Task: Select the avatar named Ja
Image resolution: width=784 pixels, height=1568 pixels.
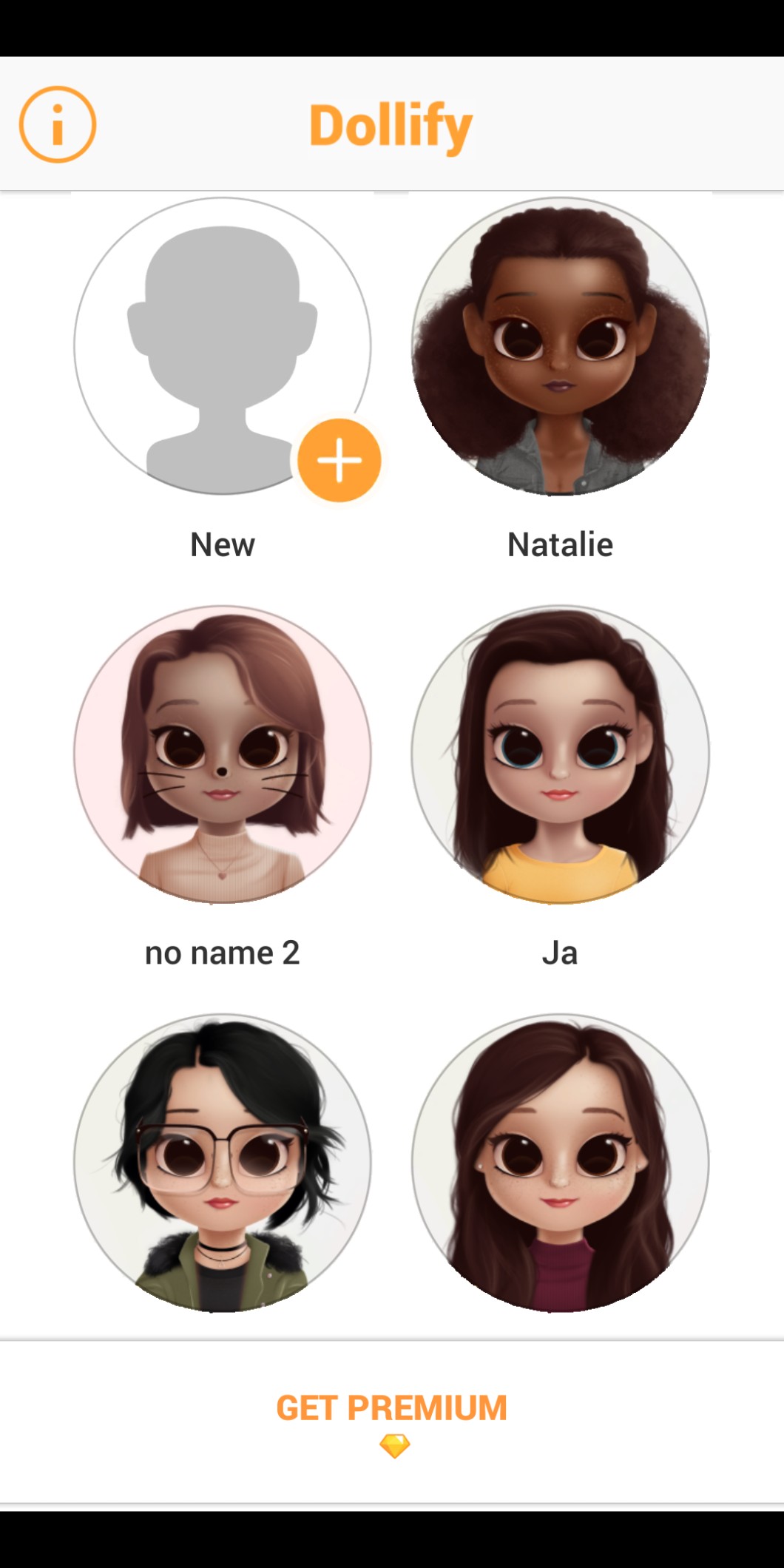Action: tap(560, 754)
